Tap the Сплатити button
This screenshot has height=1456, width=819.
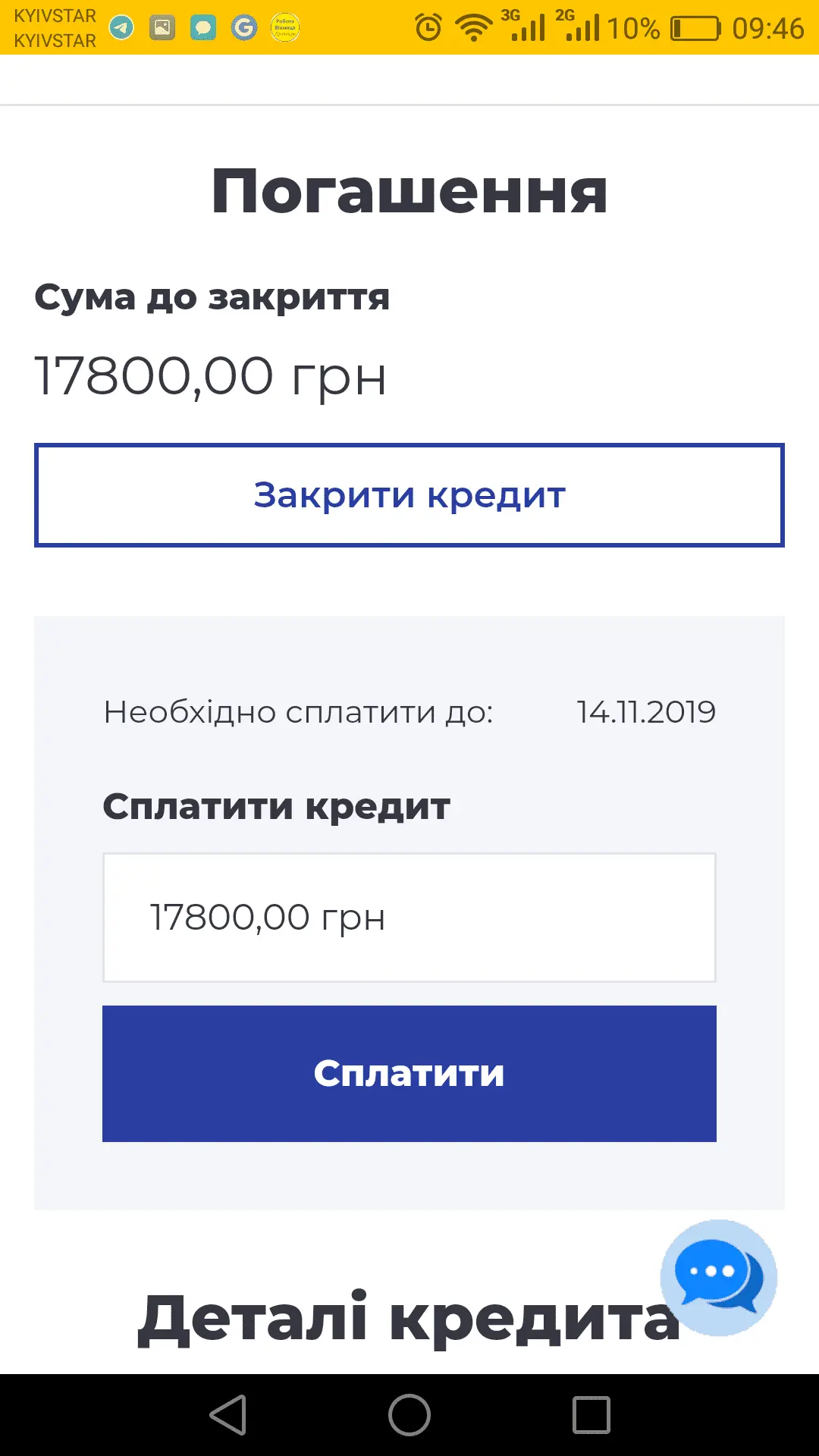tap(409, 1073)
